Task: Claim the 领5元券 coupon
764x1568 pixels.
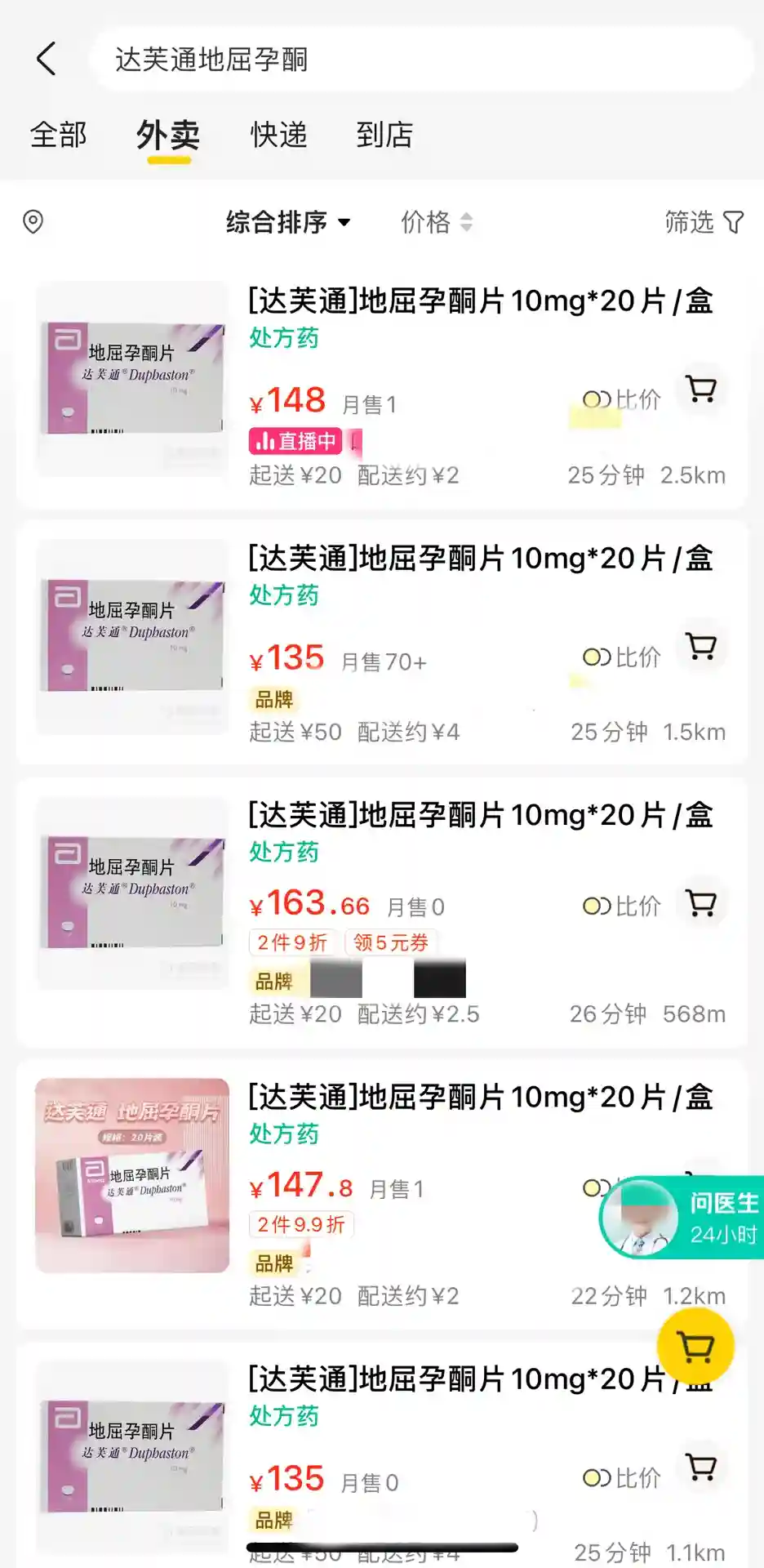Action: pyautogui.click(x=391, y=943)
